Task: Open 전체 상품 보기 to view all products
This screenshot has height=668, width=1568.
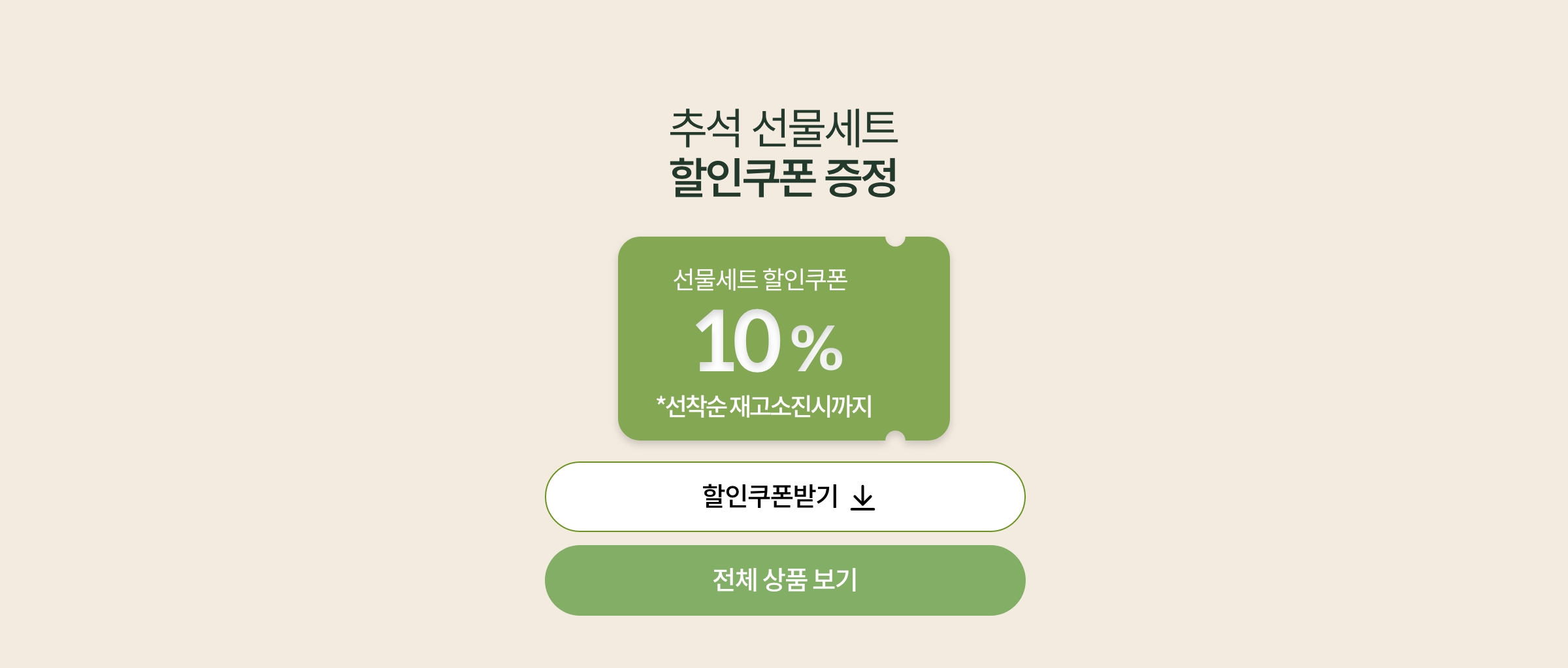Action: [x=785, y=580]
